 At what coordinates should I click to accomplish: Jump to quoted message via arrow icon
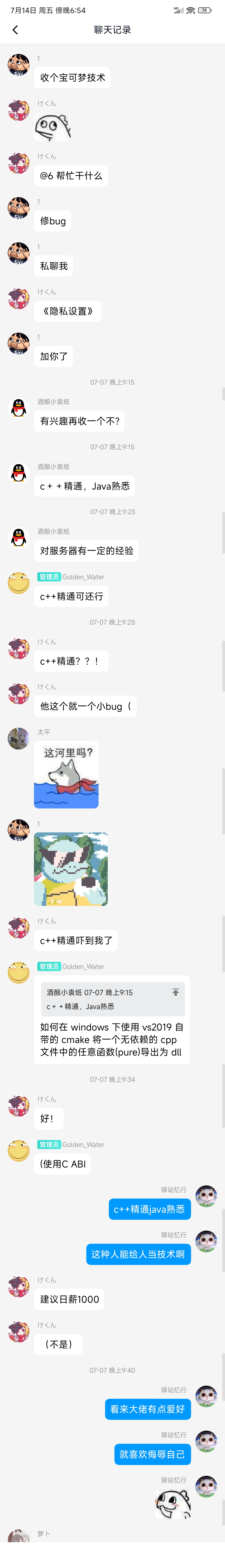pos(176,992)
